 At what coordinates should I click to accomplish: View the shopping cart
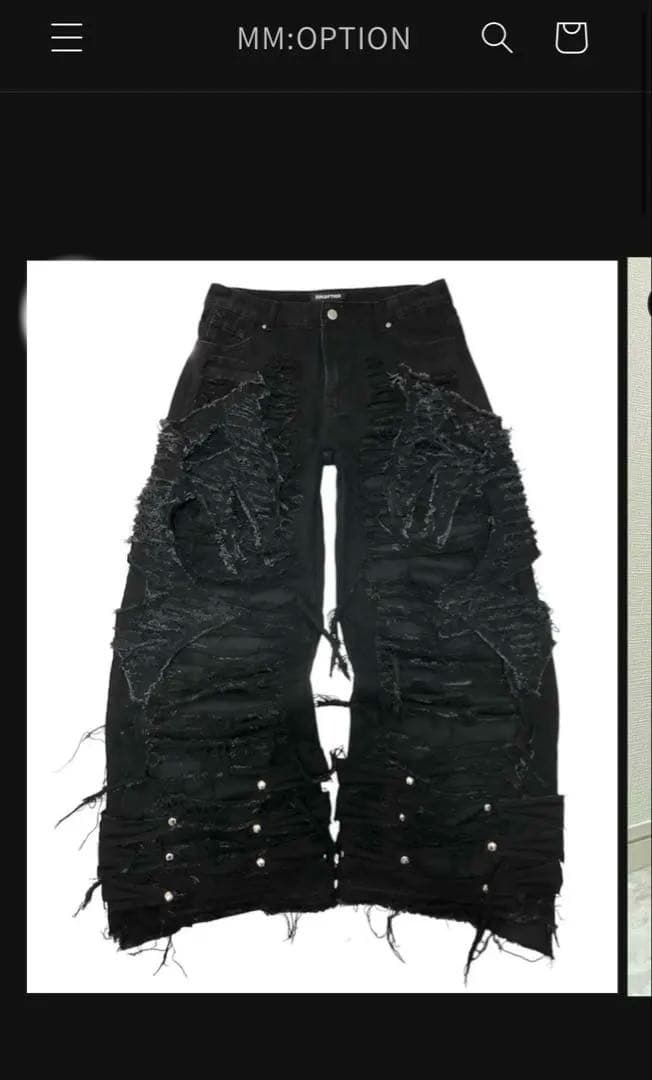tap(570, 38)
